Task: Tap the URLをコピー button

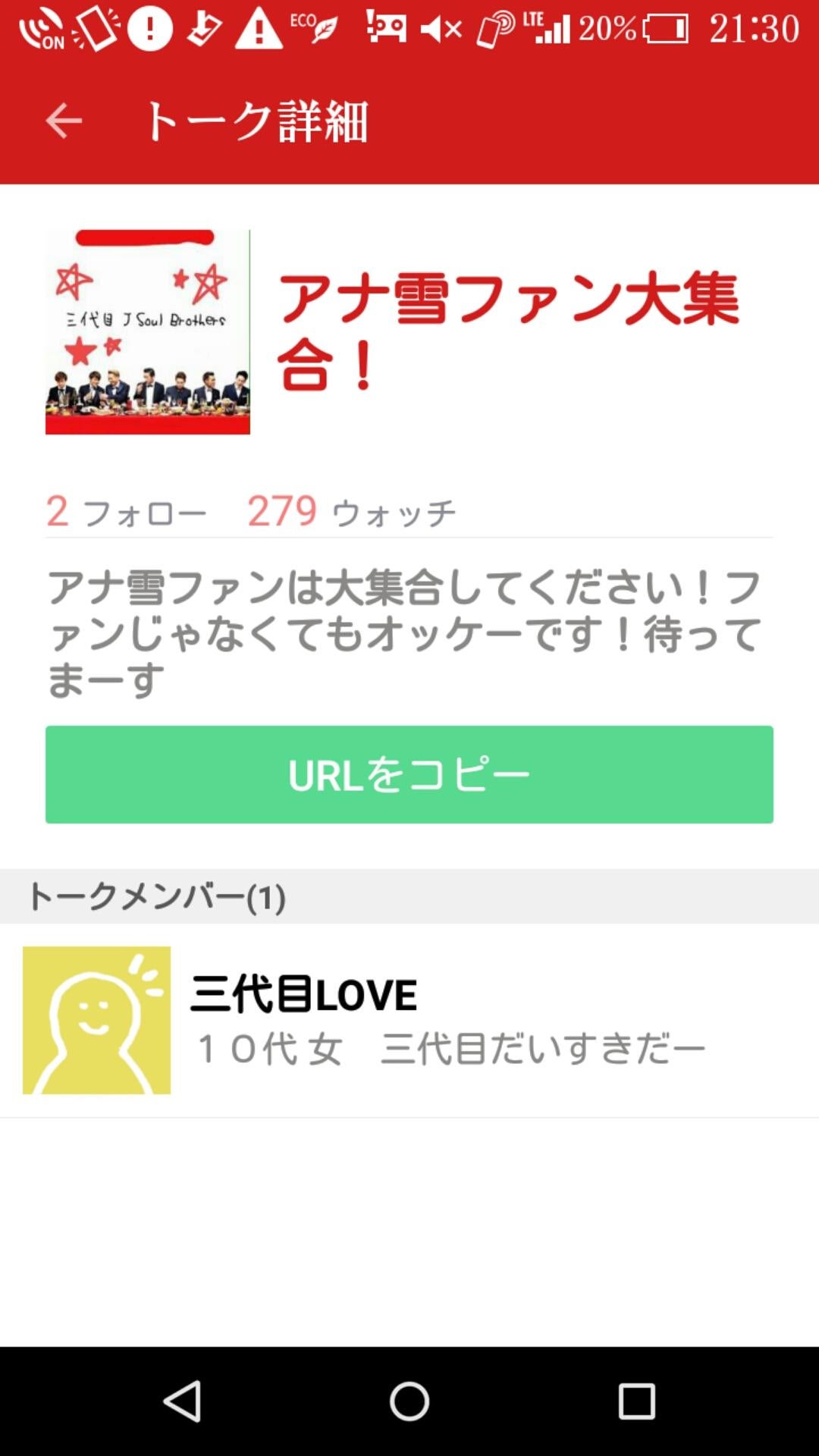Action: pos(409,774)
